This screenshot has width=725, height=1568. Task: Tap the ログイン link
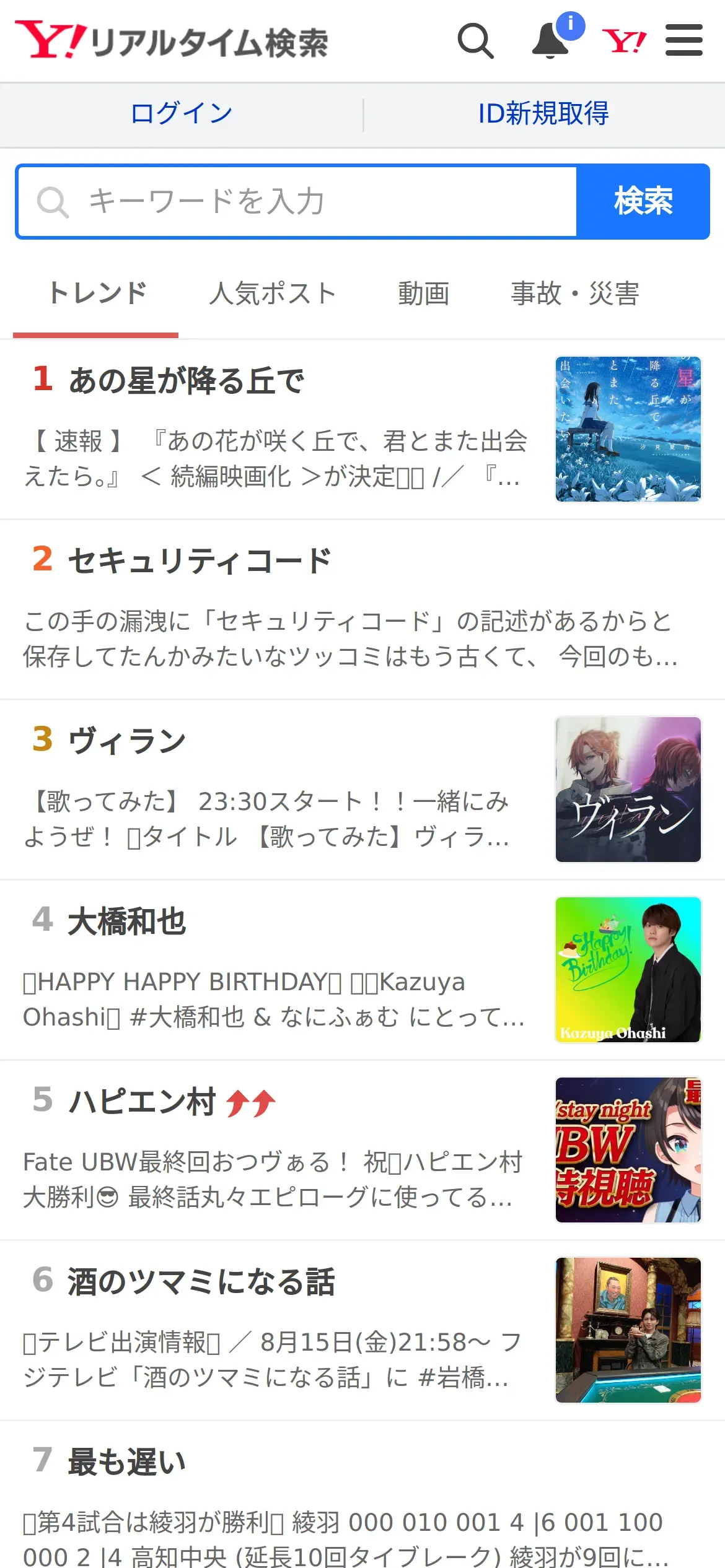(x=182, y=114)
